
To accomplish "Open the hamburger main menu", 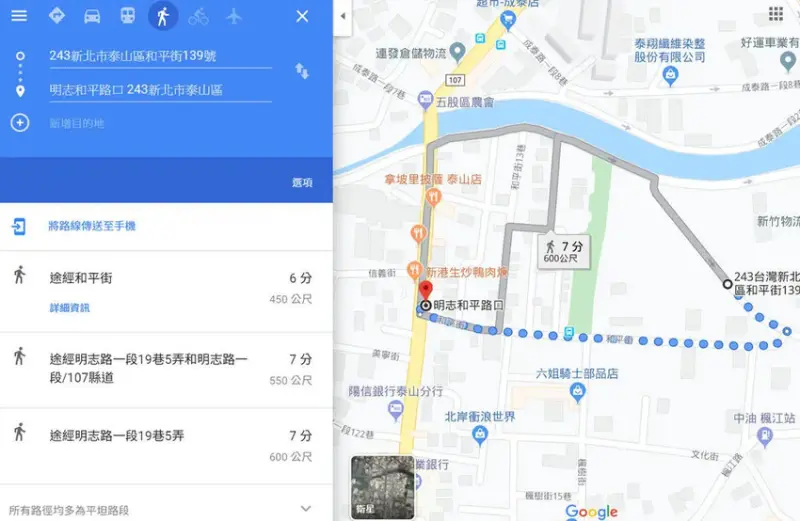I will tap(19, 16).
